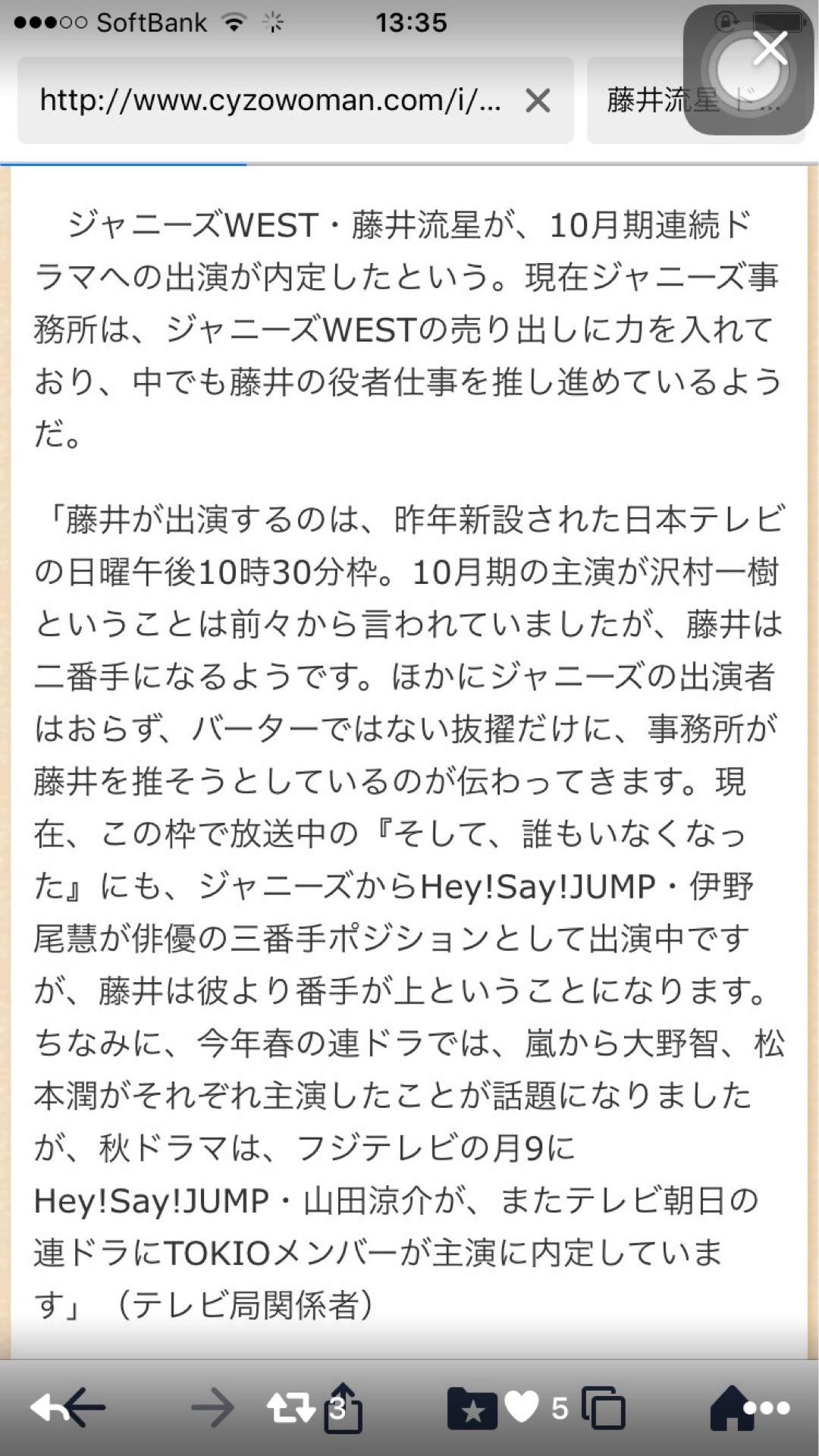Tap the Wi-Fi status icon

point(235,21)
